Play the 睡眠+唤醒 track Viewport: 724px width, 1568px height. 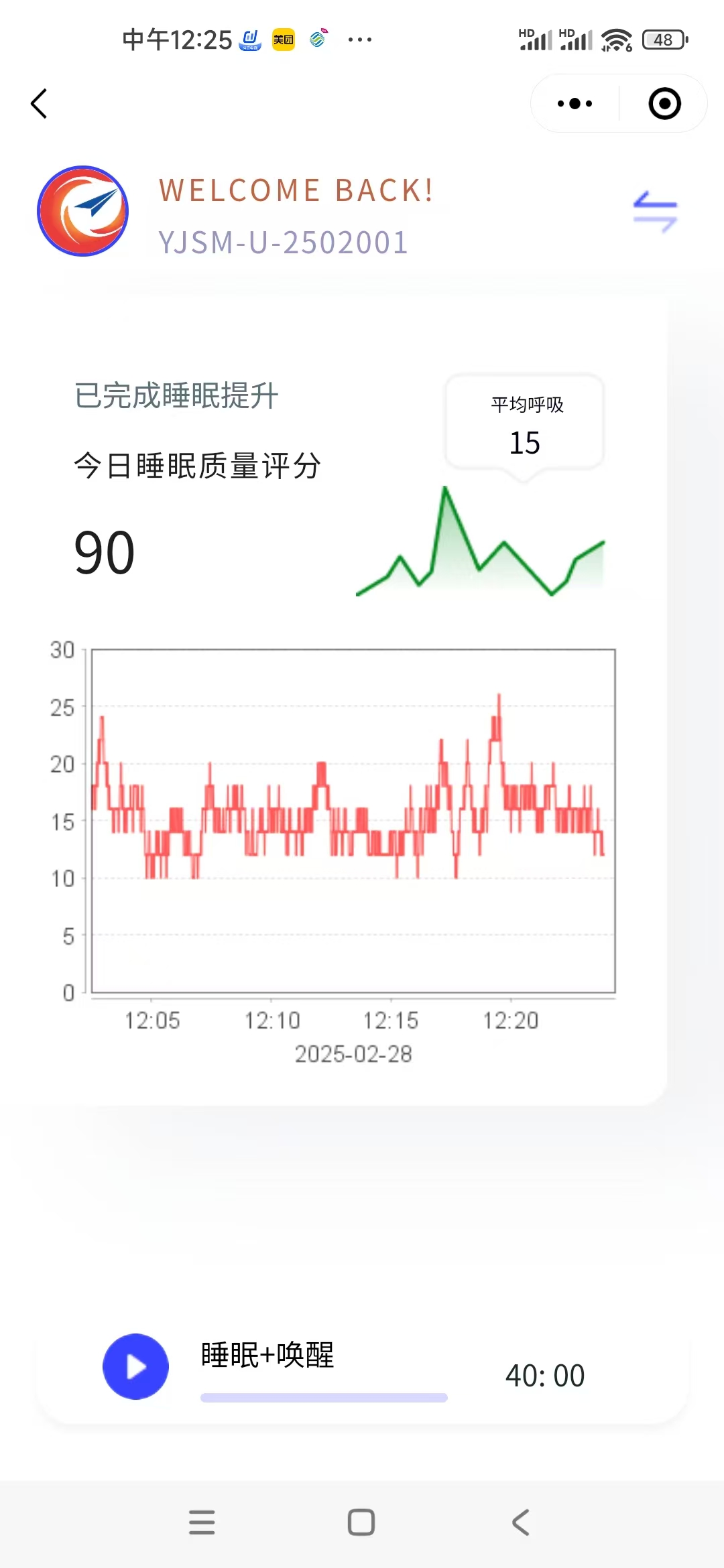click(135, 1366)
